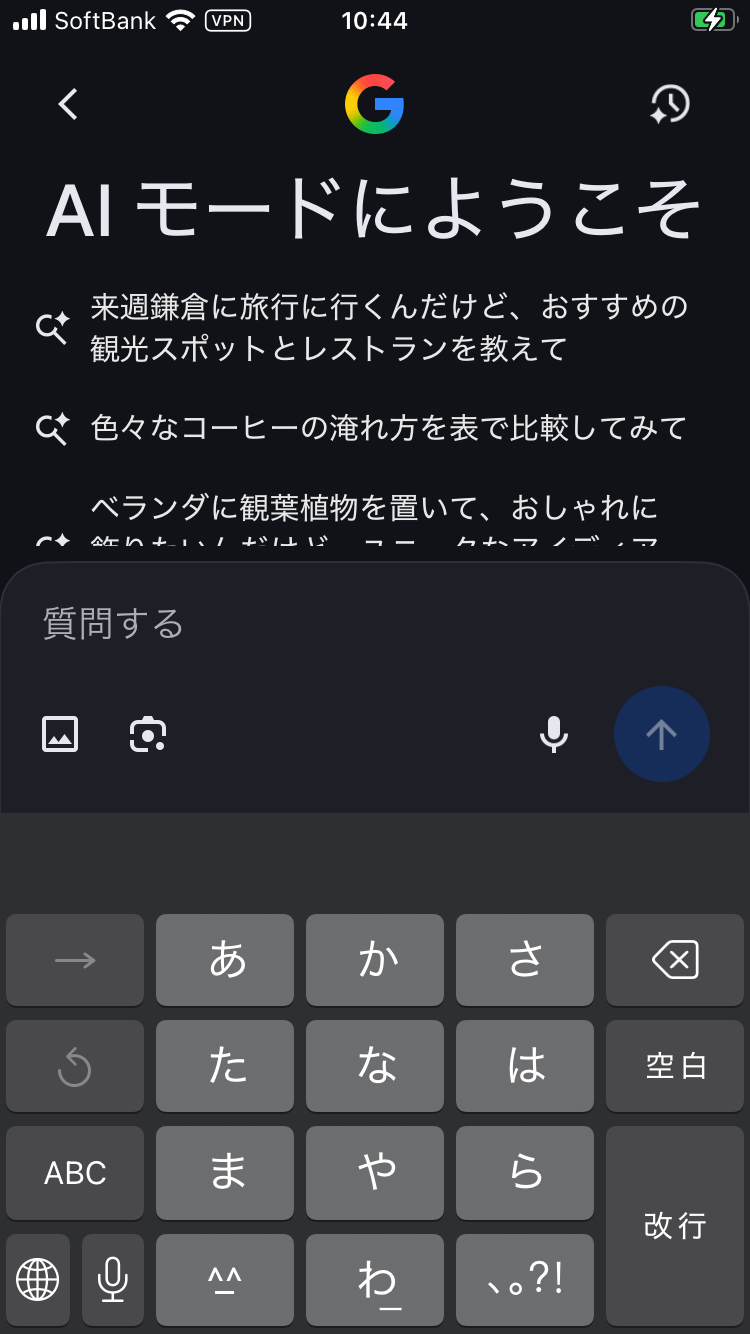Switch keyboard to ABC layout
Viewport: 750px width, 1334px height.
coord(75,1172)
